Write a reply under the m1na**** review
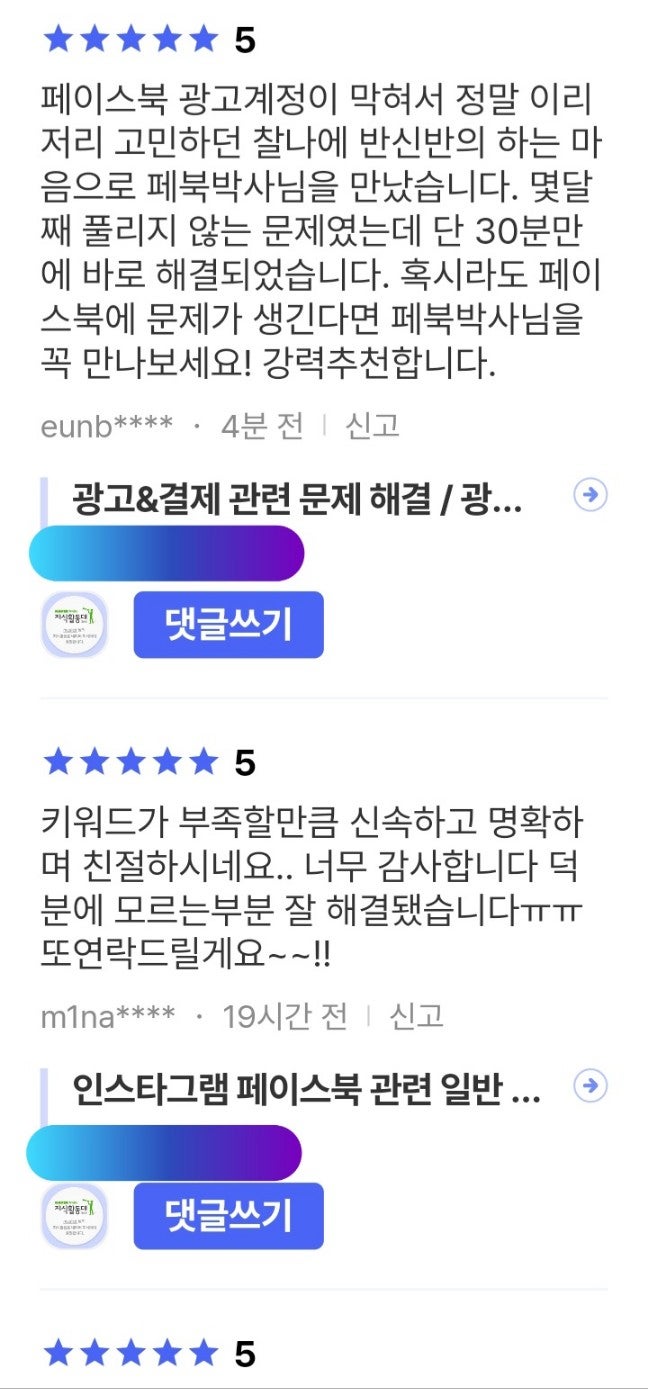 228,1216
